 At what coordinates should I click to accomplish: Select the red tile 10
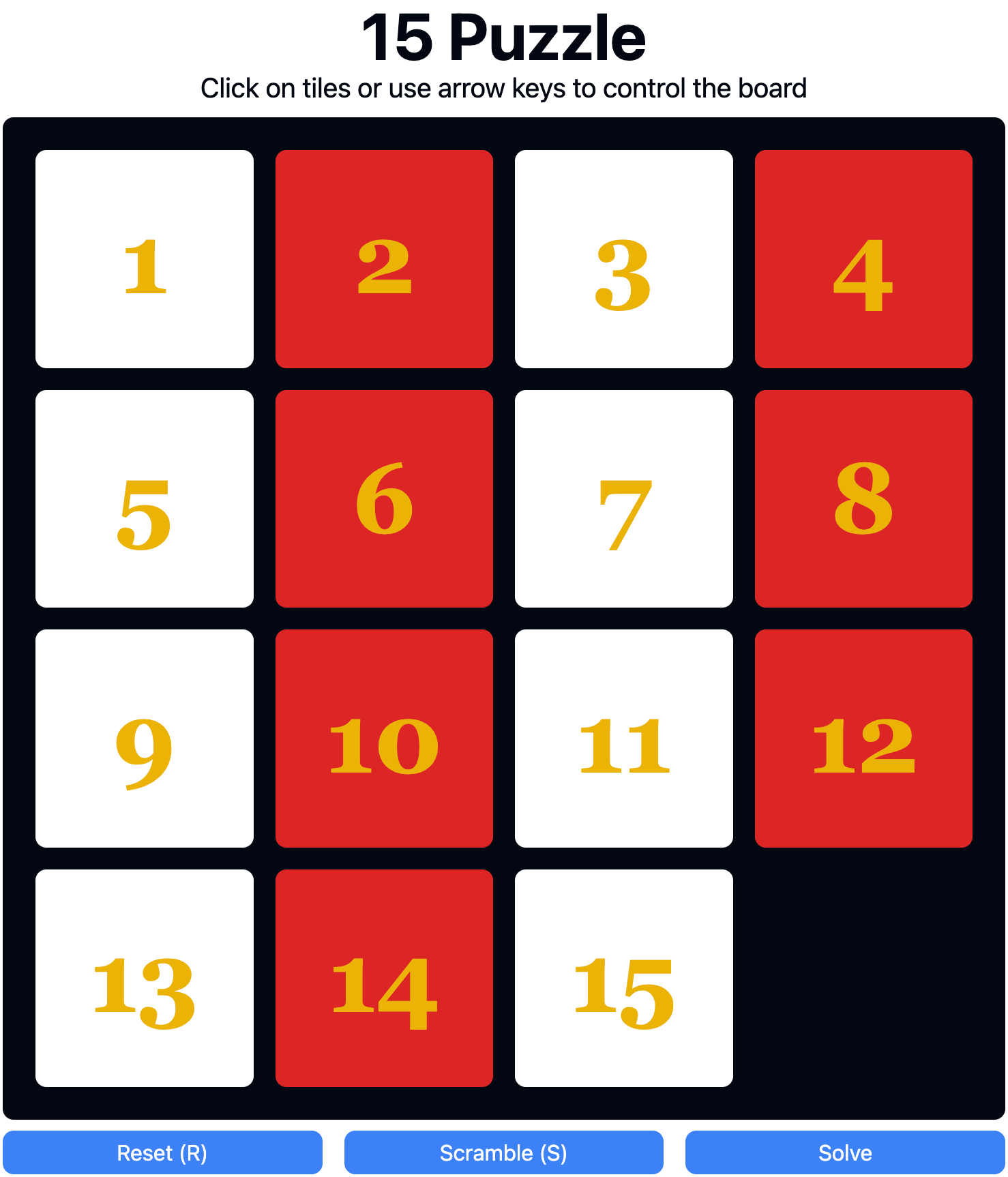pyautogui.click(x=384, y=738)
